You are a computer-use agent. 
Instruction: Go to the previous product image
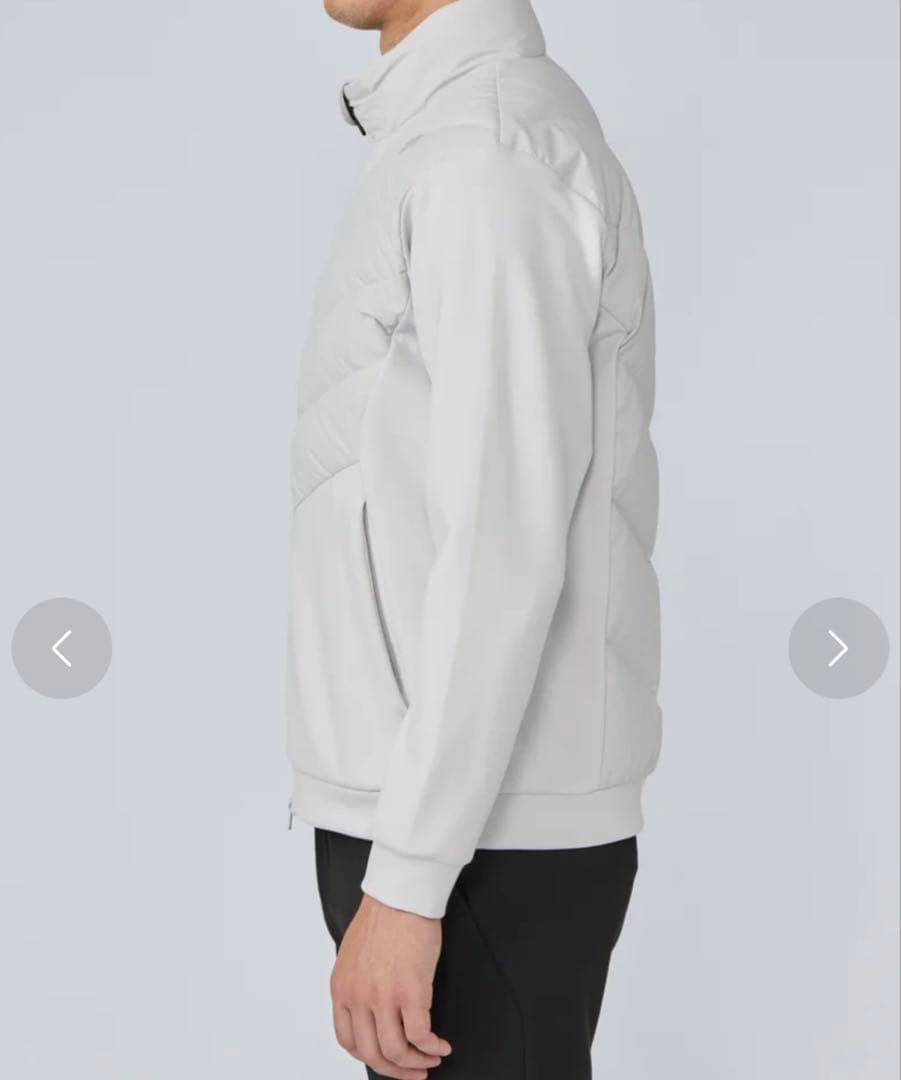[x=62, y=648]
